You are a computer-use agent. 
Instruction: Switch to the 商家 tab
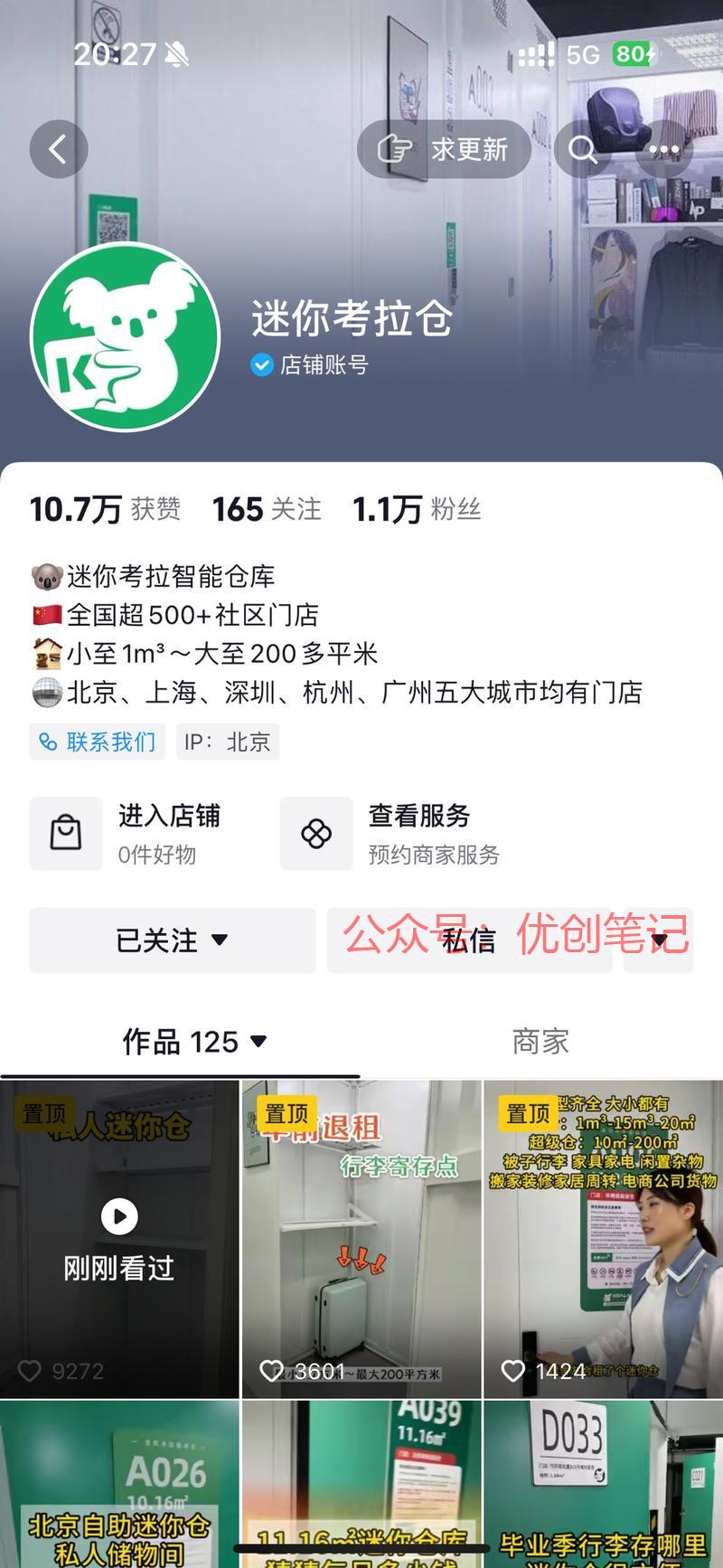click(x=540, y=1042)
